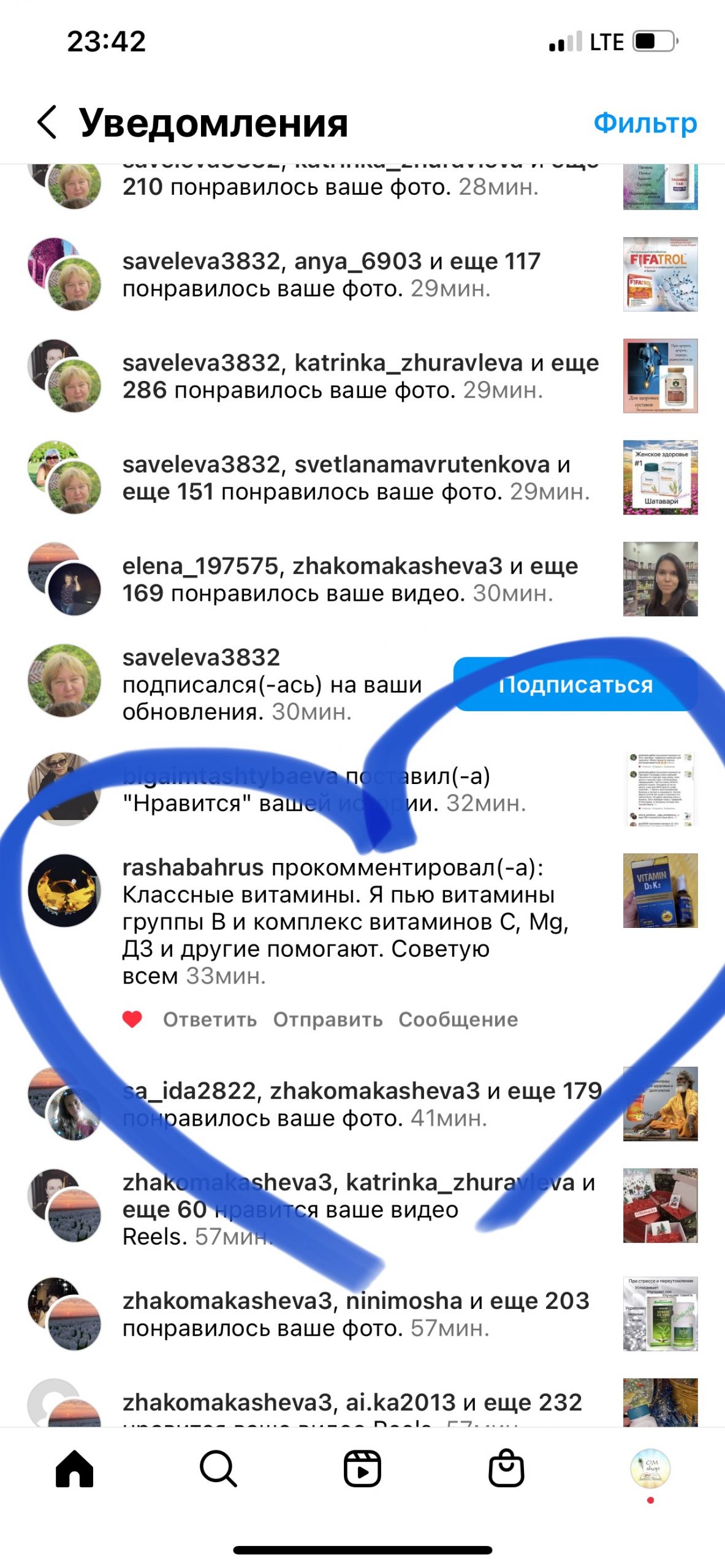Tap Подписаться next to saveleva3832
The width and height of the screenshot is (725, 1568).
click(575, 684)
